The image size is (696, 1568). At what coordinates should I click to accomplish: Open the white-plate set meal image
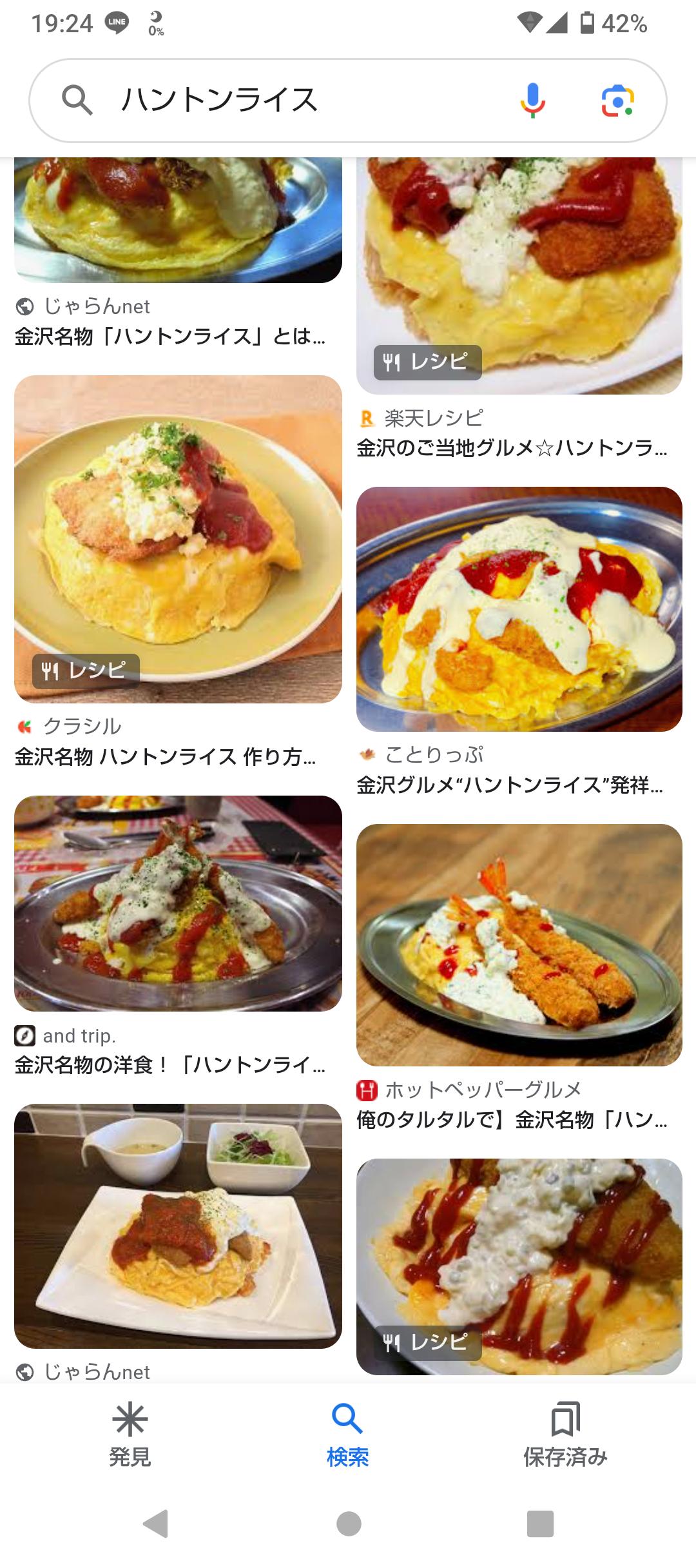tap(178, 1225)
